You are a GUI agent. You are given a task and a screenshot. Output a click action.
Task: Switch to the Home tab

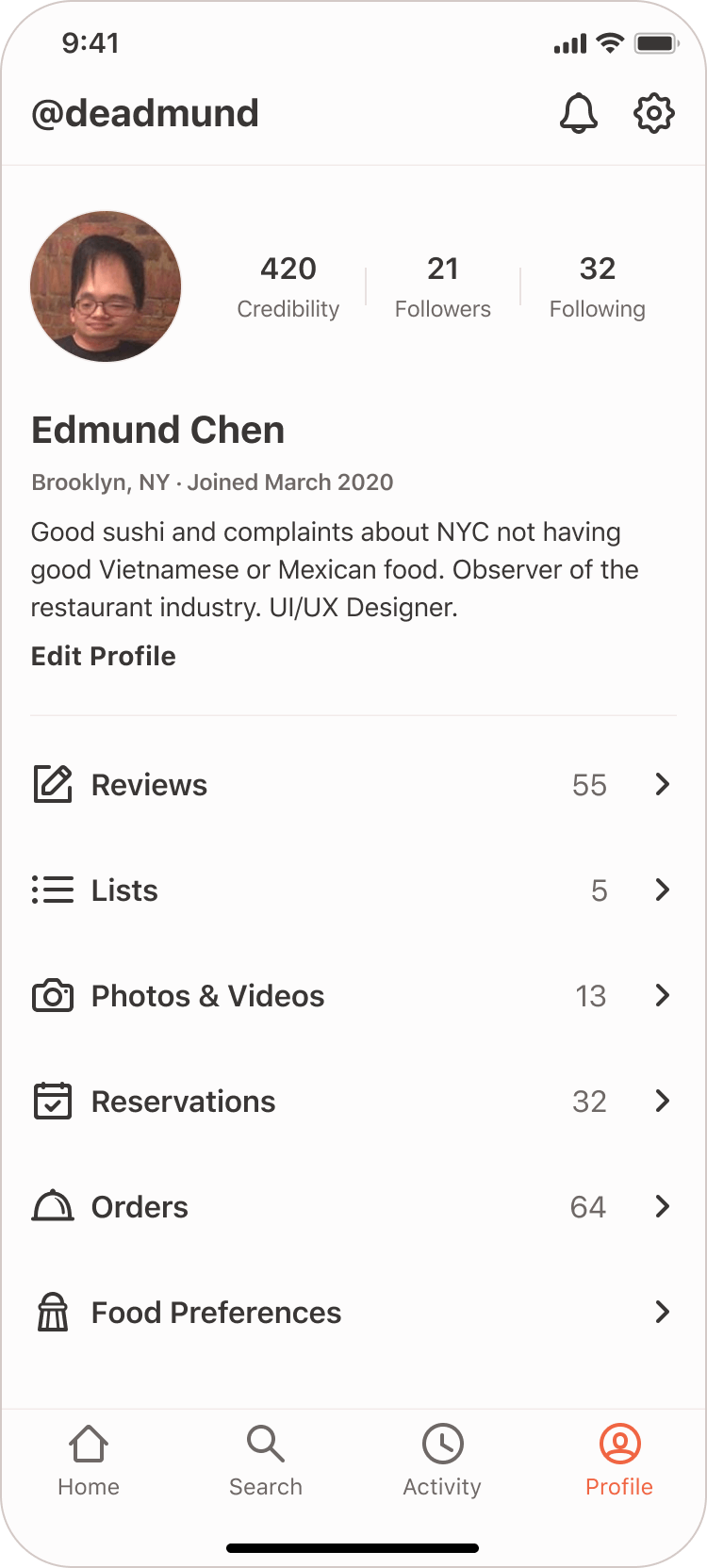coord(89,1461)
